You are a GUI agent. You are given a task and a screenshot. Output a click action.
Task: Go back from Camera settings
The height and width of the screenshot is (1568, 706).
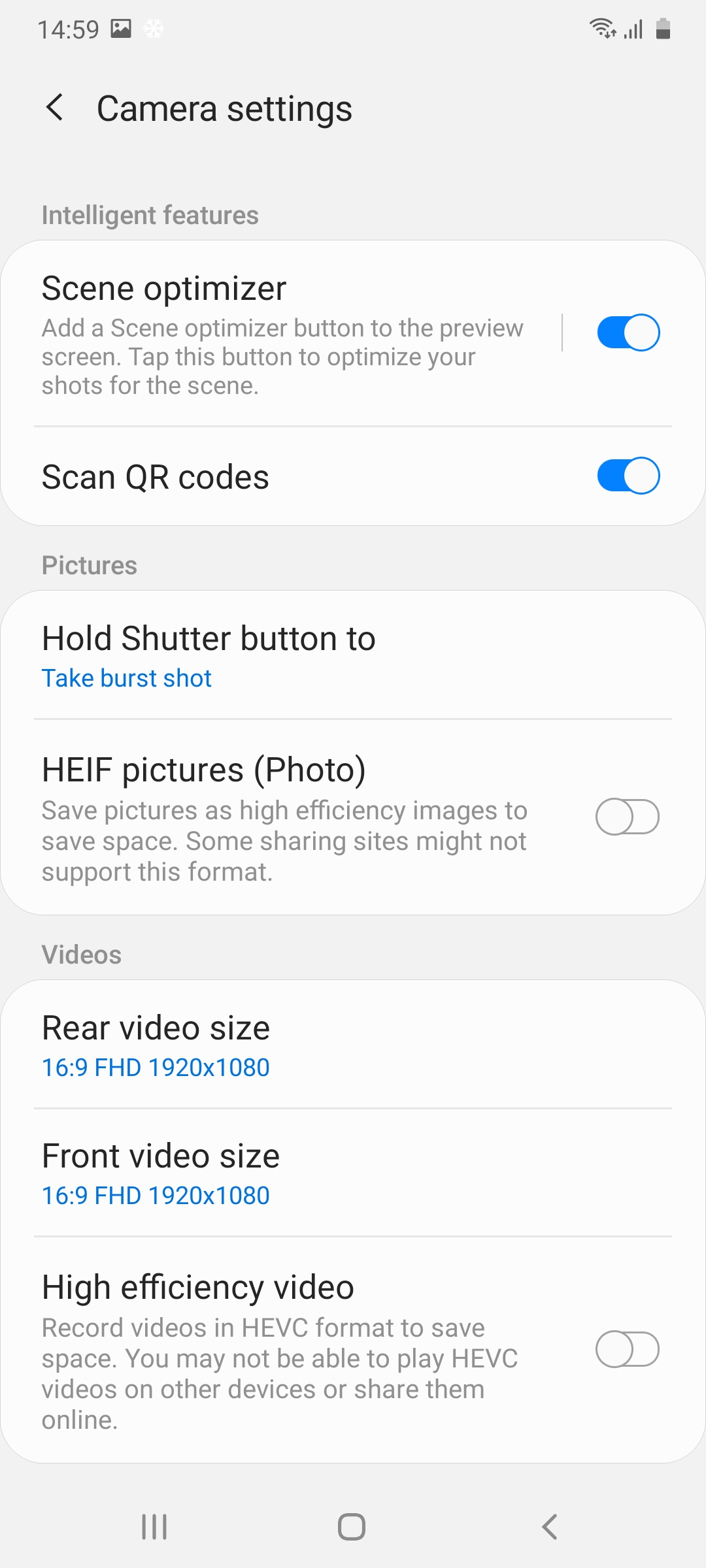point(55,108)
